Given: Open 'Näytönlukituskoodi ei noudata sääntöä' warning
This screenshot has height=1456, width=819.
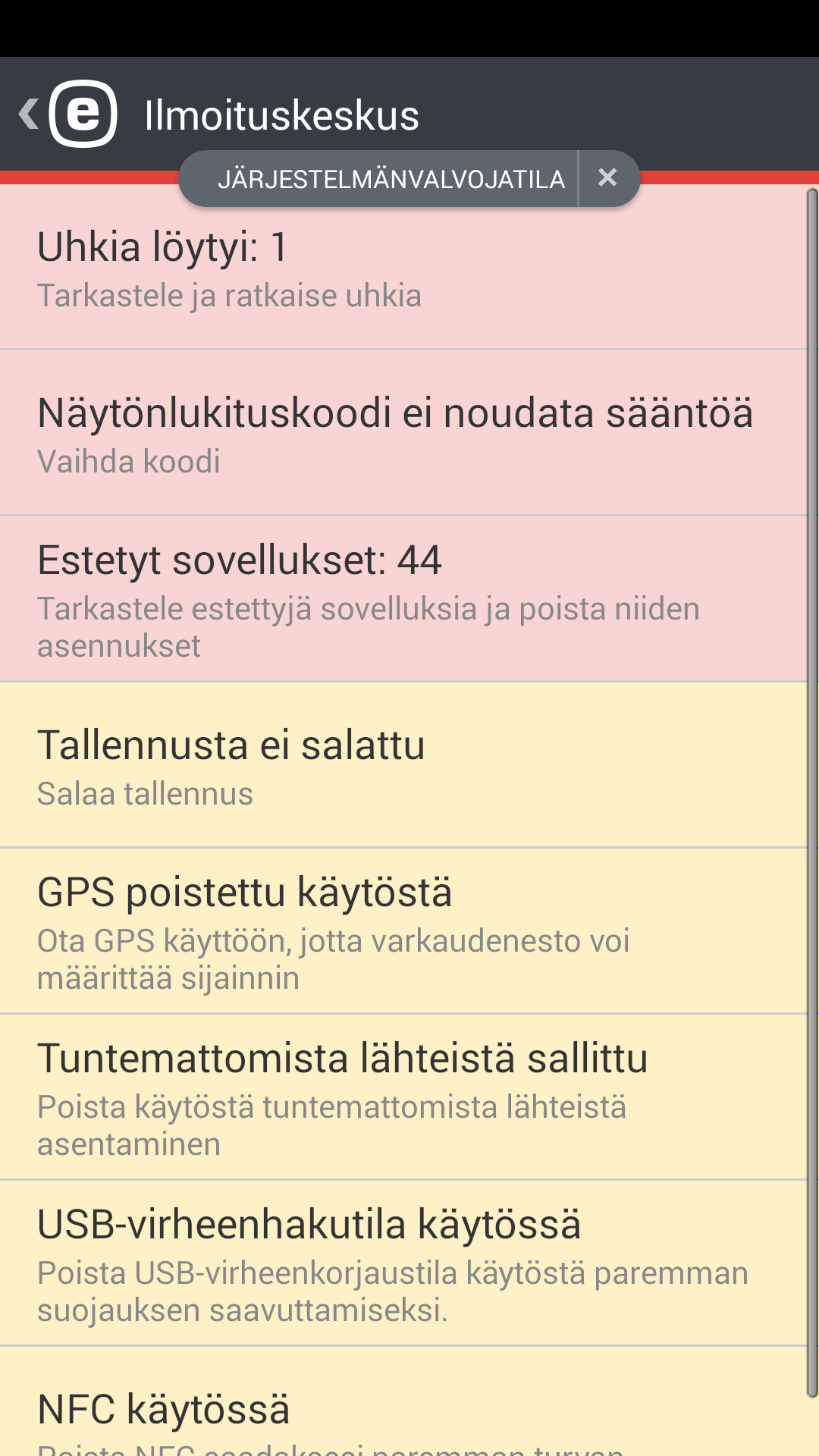Looking at the screenshot, I should pos(395,413).
